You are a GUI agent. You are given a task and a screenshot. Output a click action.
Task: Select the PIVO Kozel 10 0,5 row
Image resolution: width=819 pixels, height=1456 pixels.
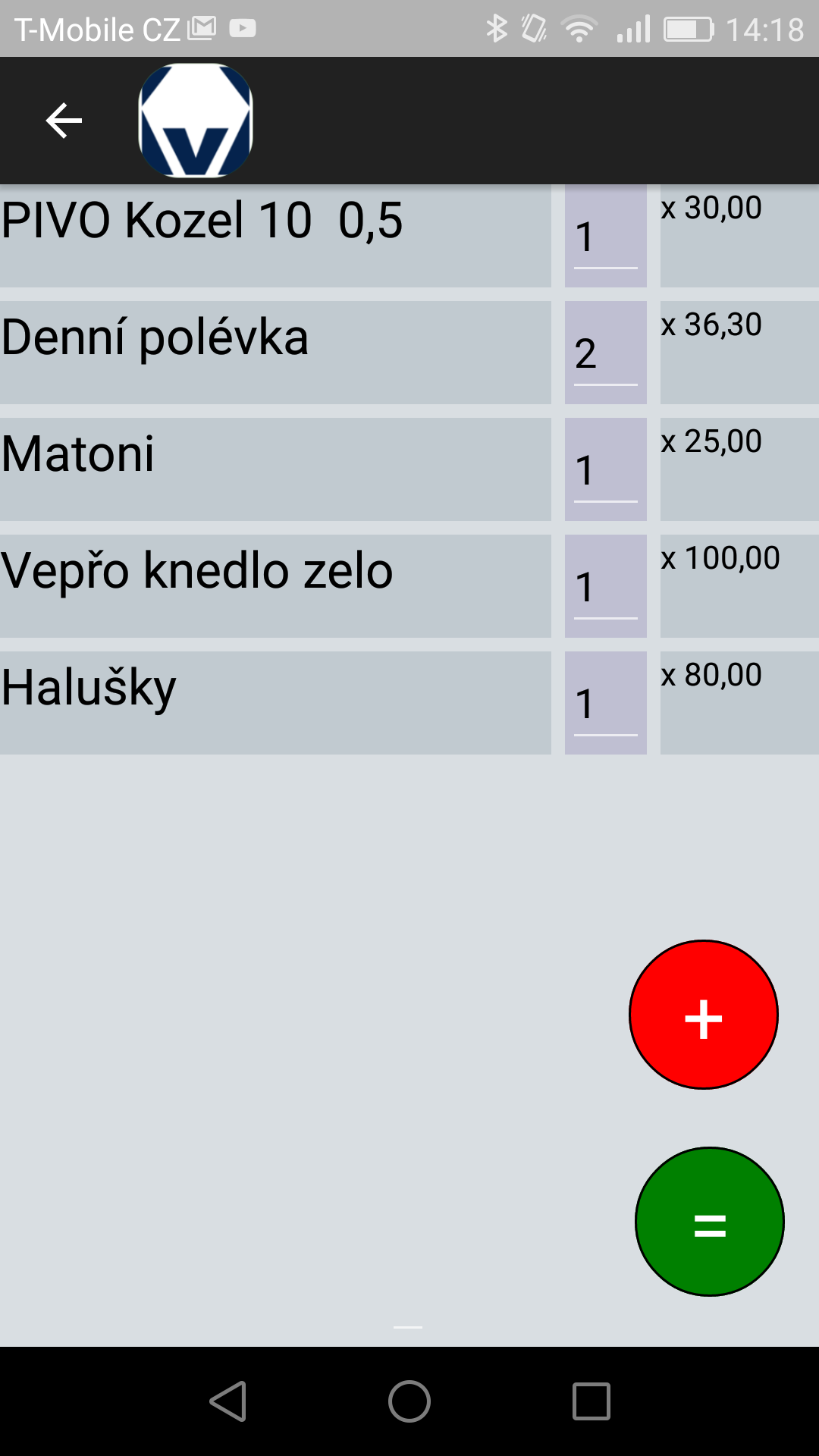point(275,236)
